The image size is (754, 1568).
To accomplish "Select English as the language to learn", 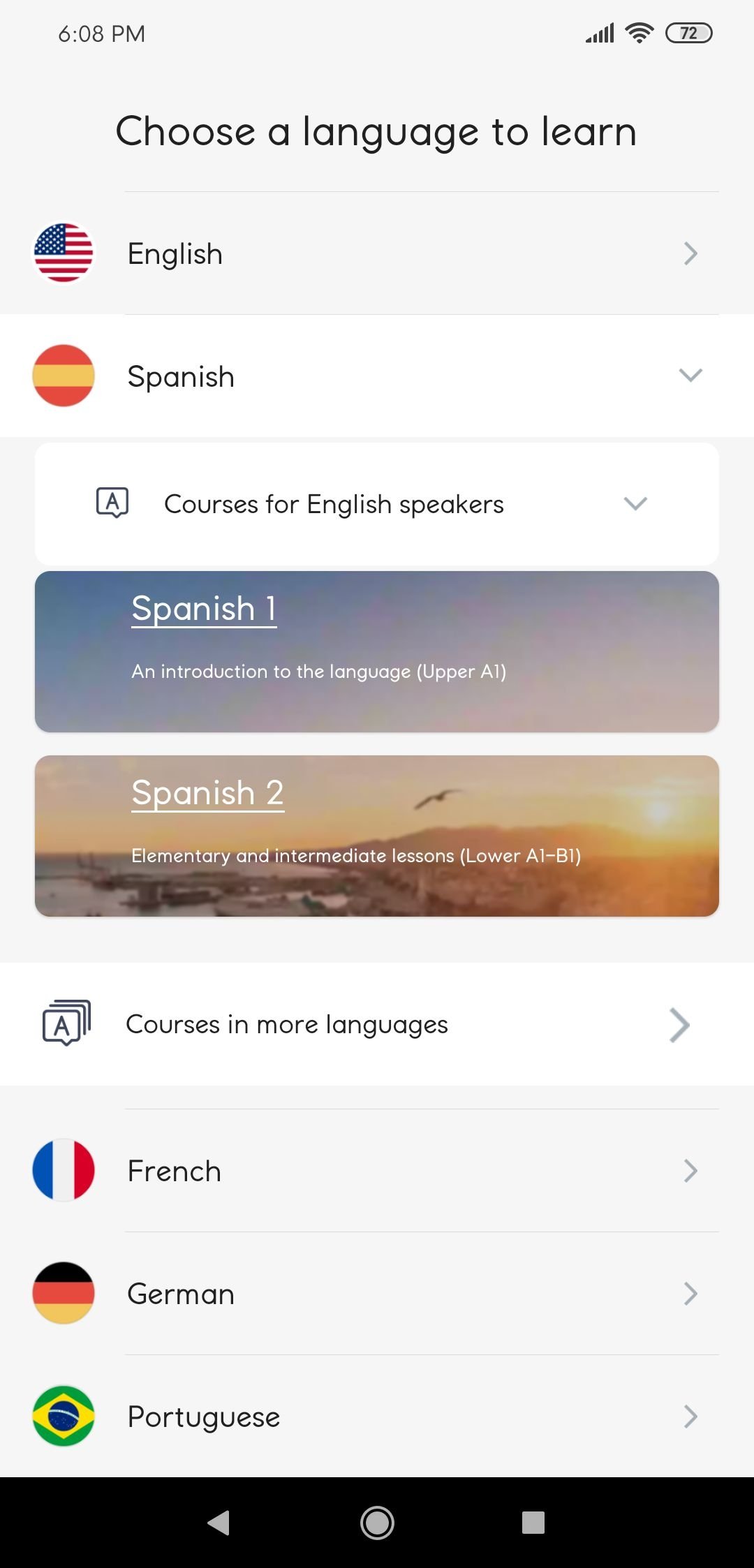I will coord(377,253).
